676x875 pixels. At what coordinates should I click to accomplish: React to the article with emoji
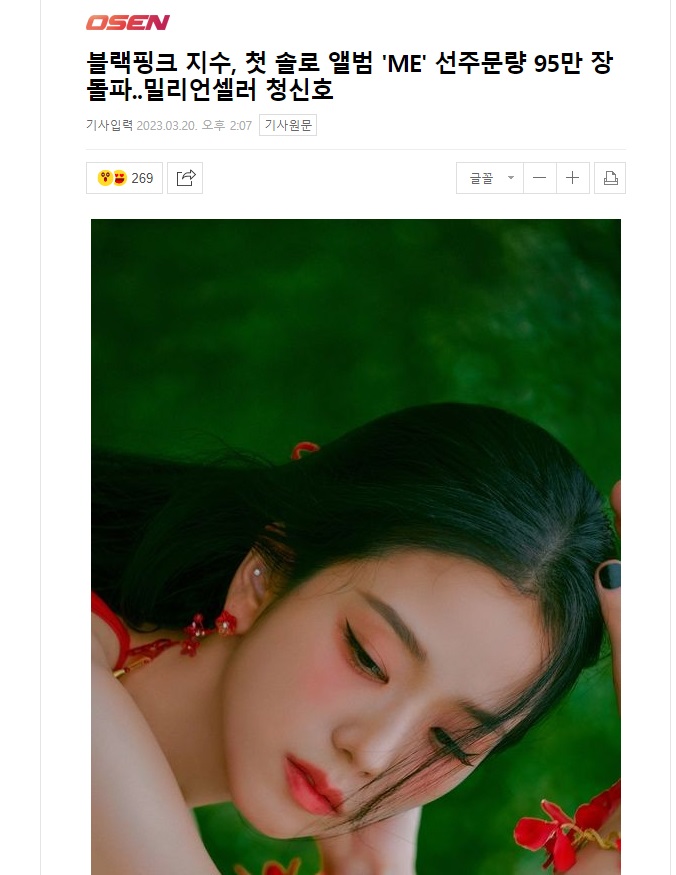coord(125,178)
